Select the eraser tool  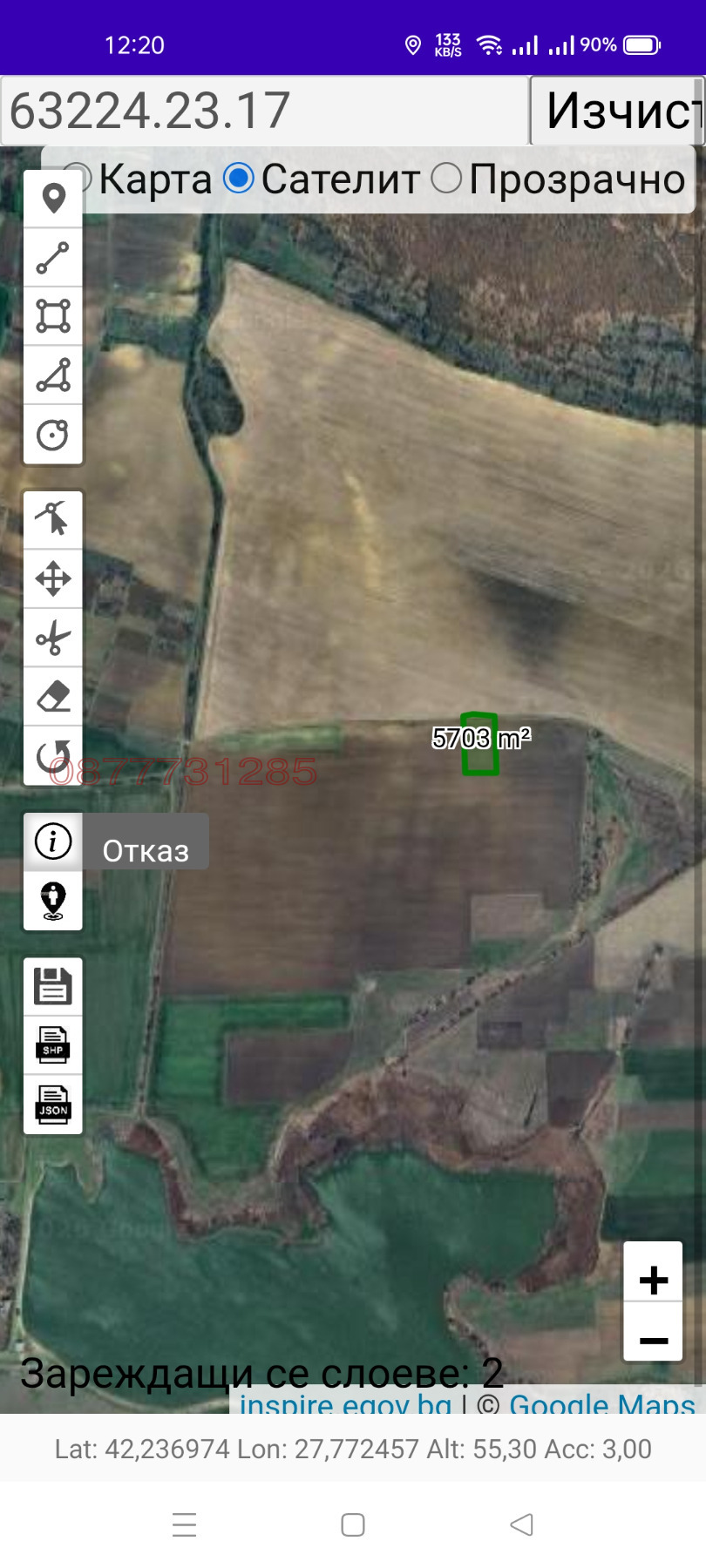click(52, 697)
